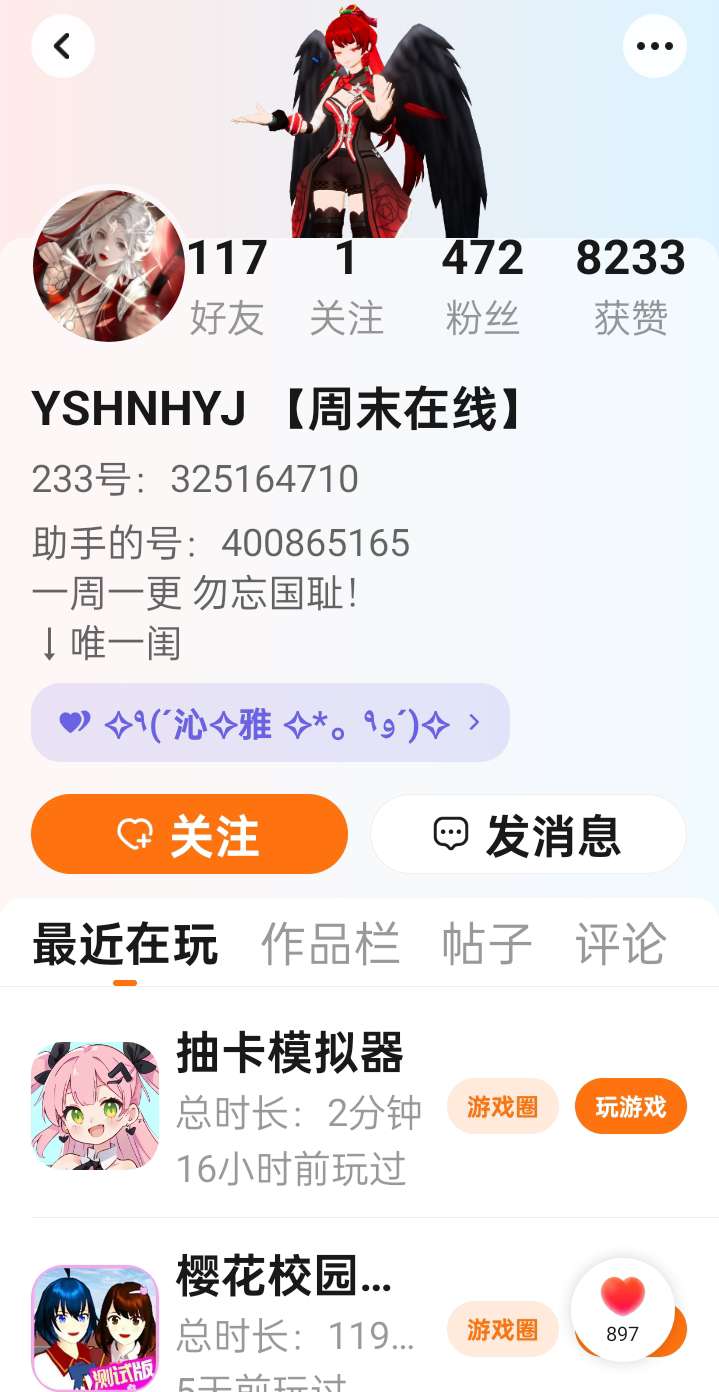Open the 帖子 posts tab
Image resolution: width=719 pixels, height=1392 pixels.
pos(487,944)
